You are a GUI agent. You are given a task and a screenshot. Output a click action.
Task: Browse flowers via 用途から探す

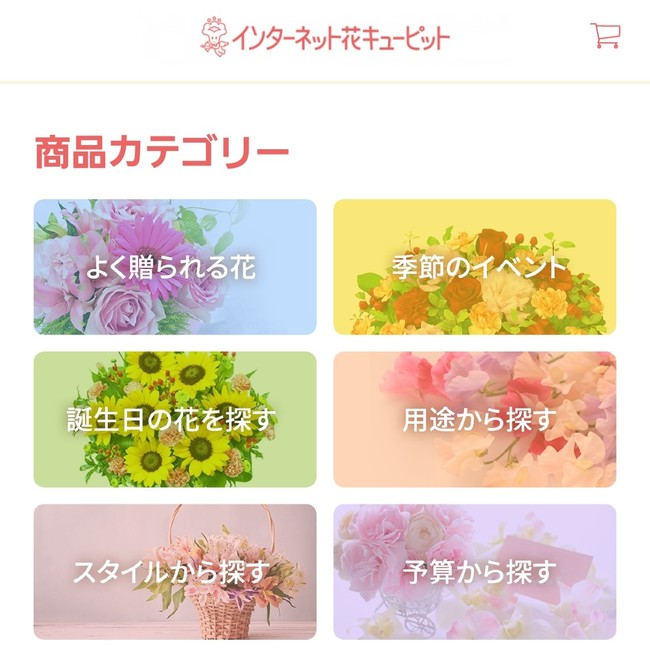click(x=475, y=419)
